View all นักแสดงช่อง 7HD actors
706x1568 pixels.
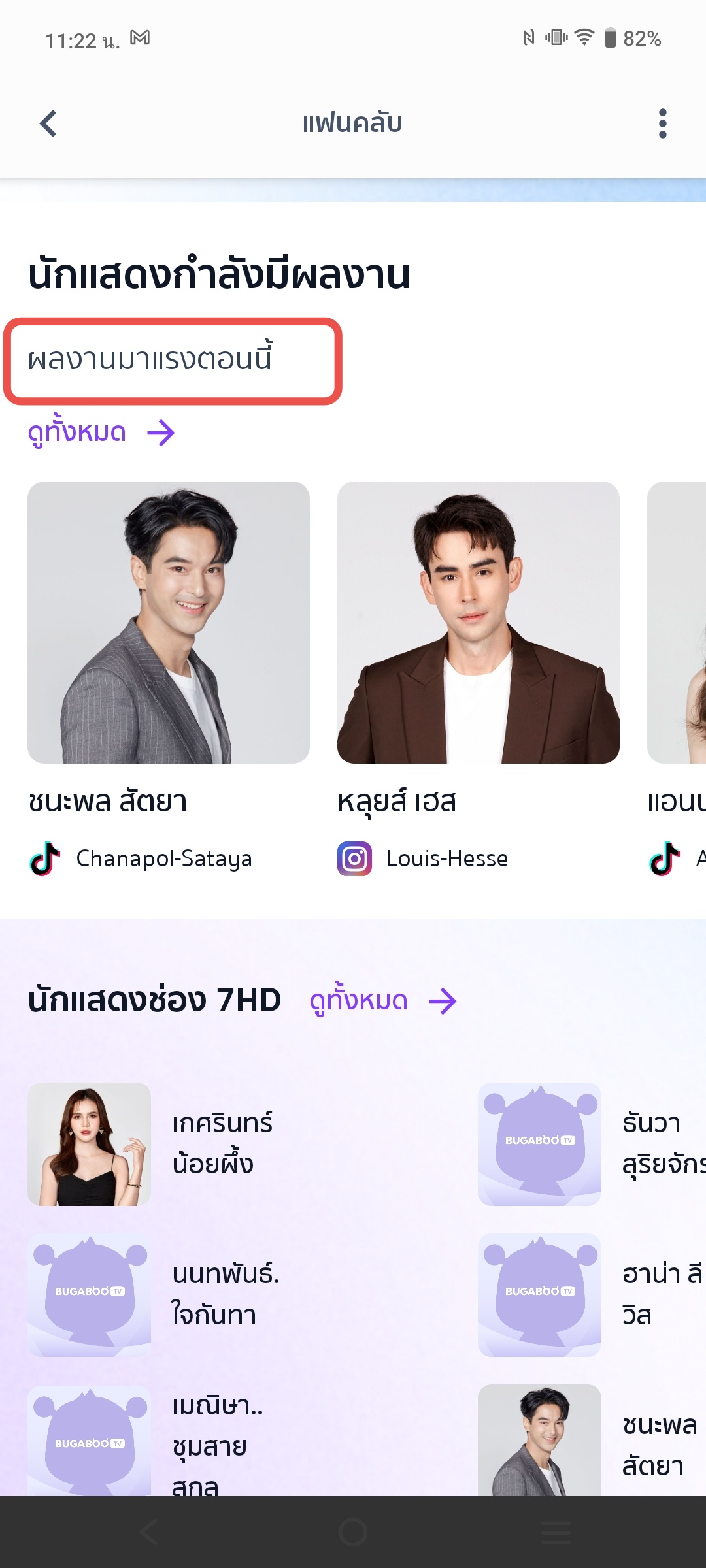coord(383,1001)
